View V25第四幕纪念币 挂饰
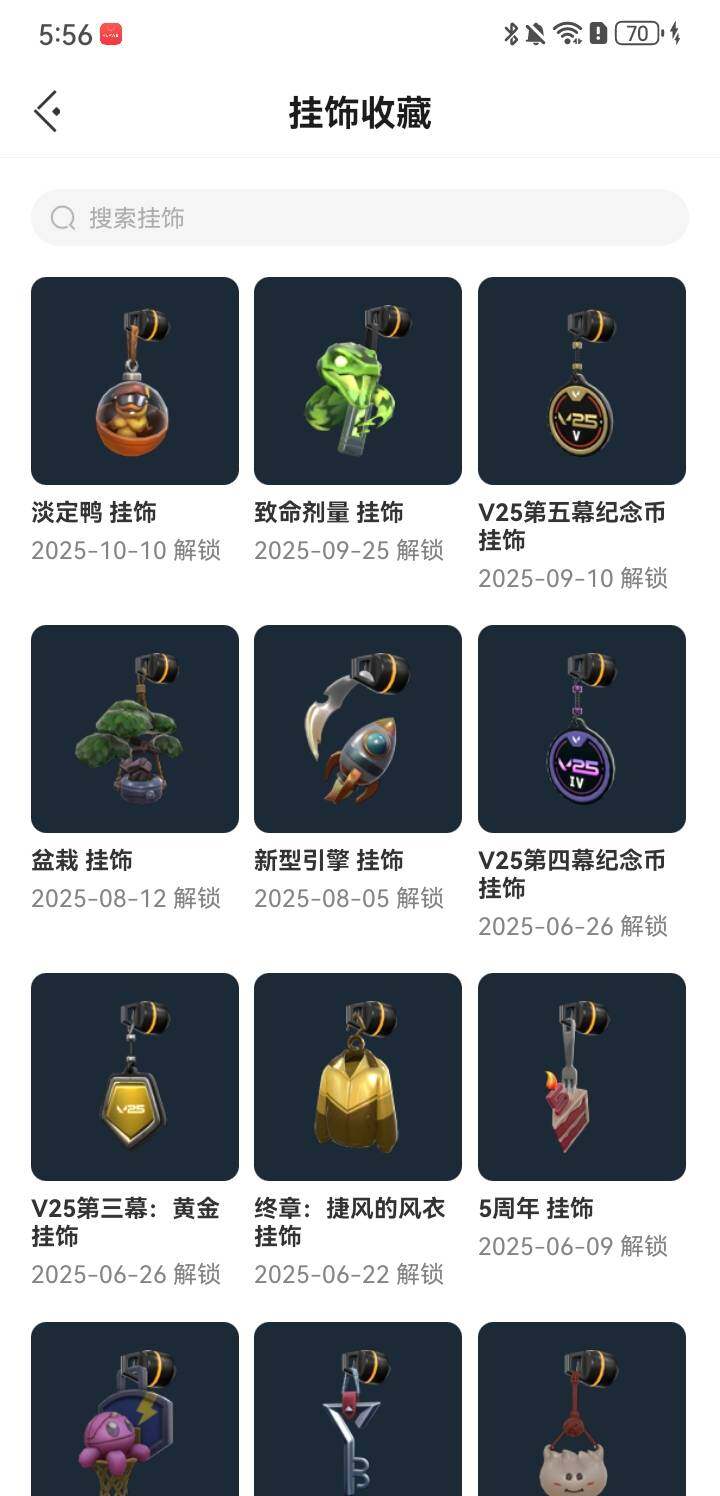The height and width of the screenshot is (1496, 720). click(x=582, y=729)
